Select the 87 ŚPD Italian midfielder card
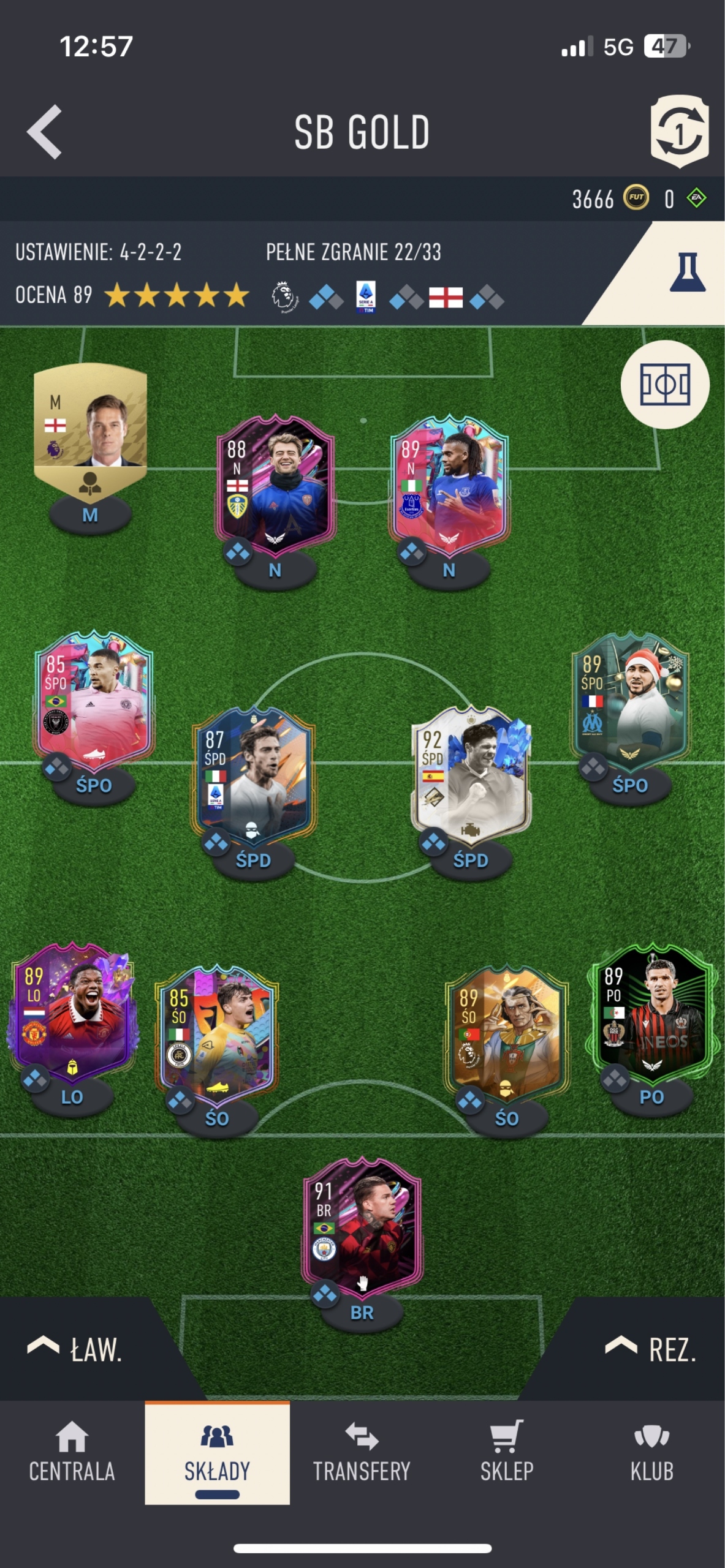Image resolution: width=725 pixels, height=1568 pixels. point(253,775)
